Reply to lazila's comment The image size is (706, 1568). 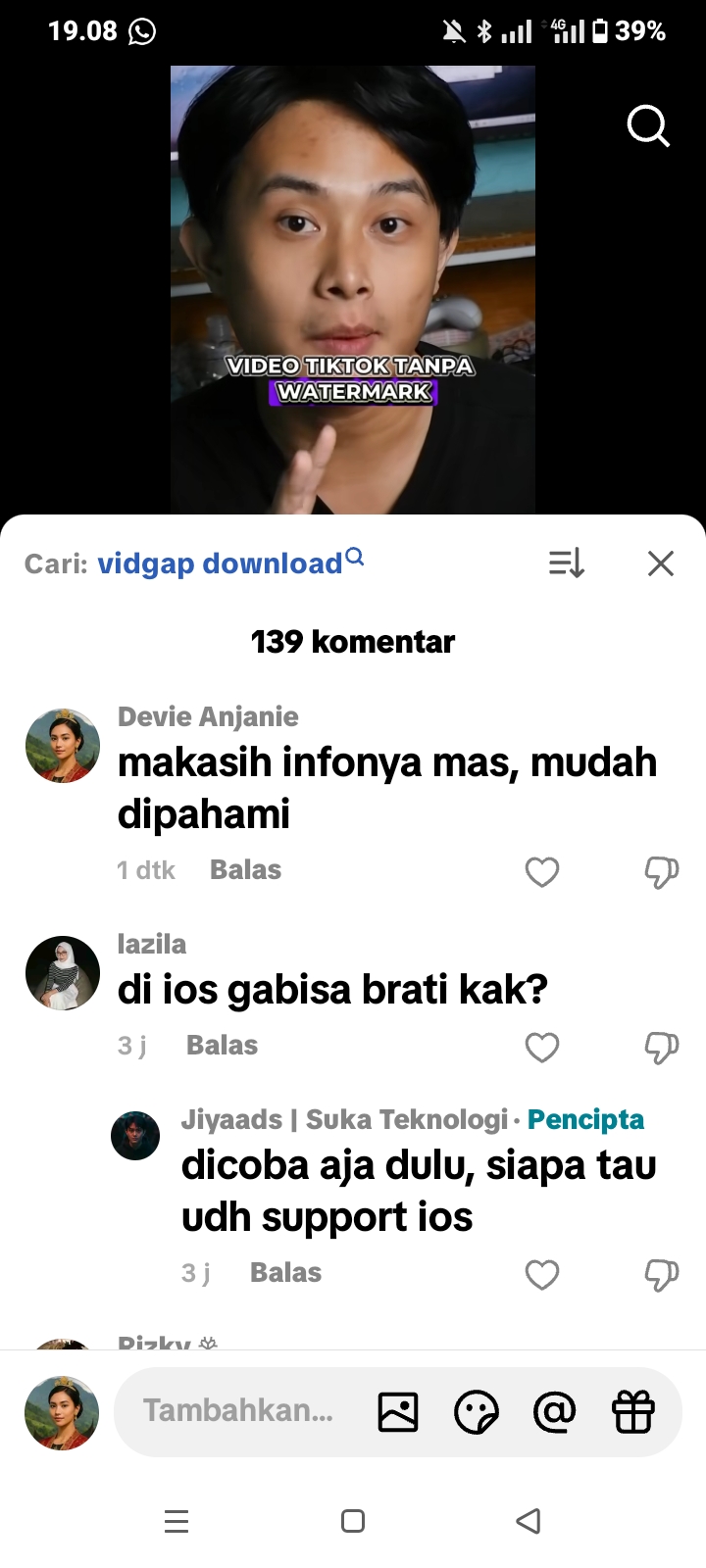pyautogui.click(x=222, y=1046)
